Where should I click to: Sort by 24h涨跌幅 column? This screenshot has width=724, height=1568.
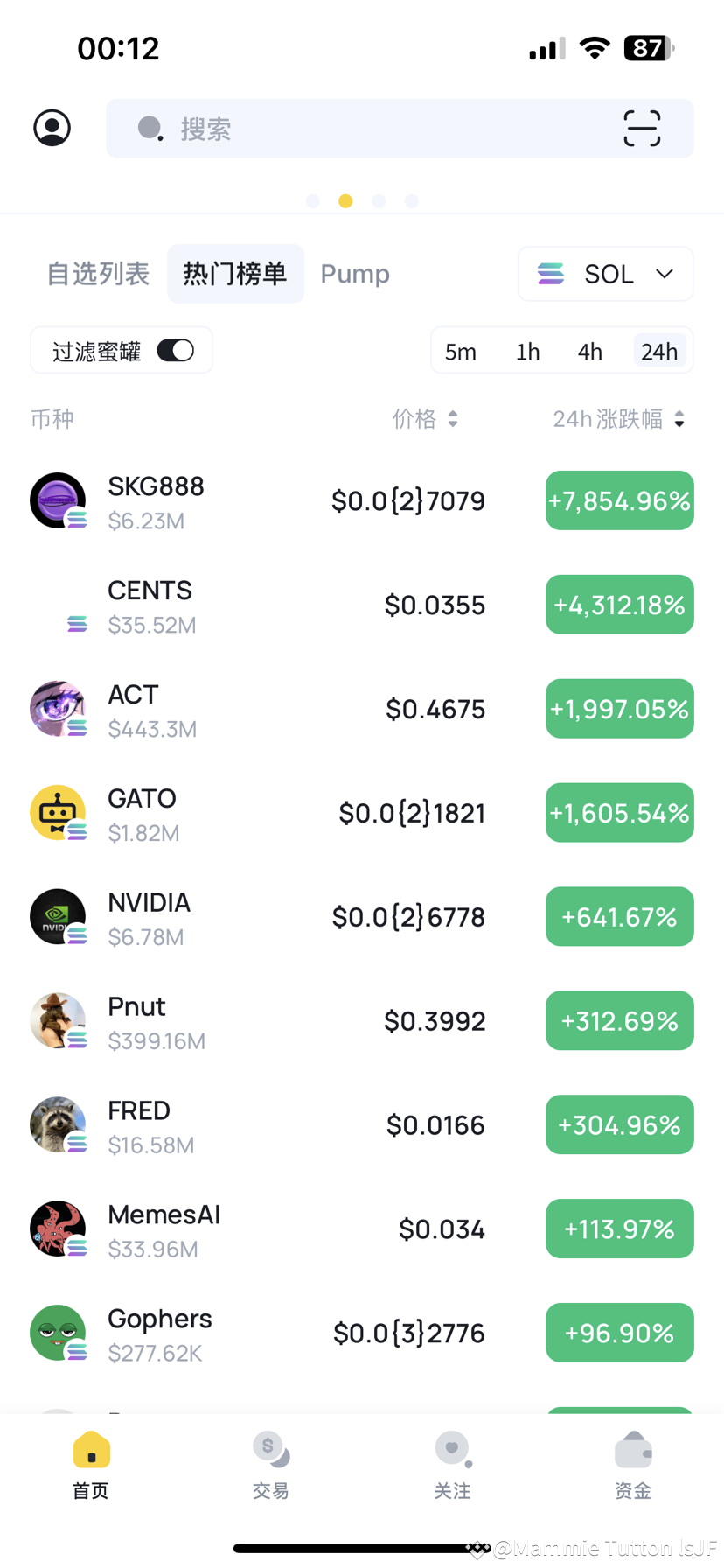618,419
